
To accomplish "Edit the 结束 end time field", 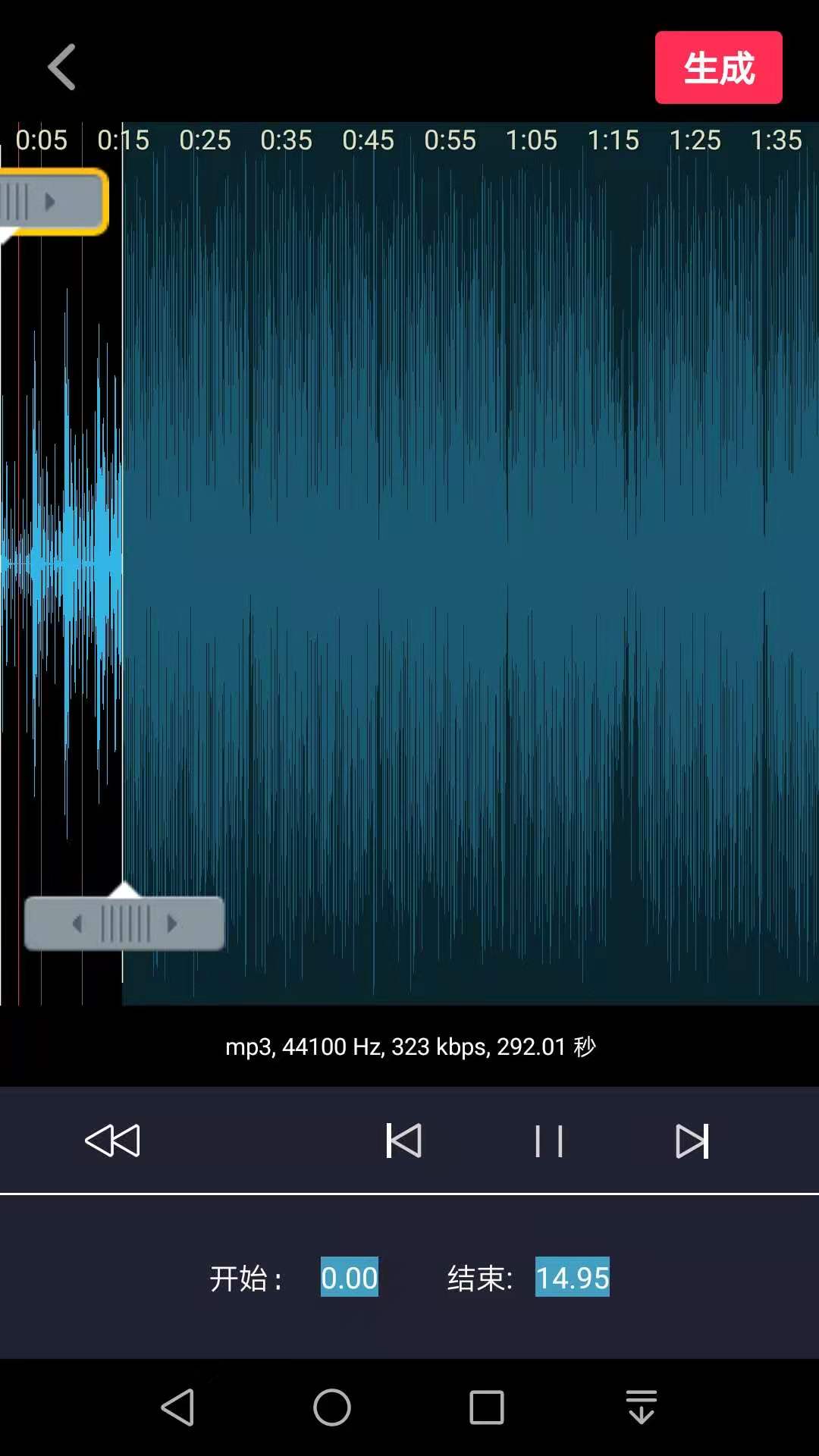I will click(x=572, y=1277).
